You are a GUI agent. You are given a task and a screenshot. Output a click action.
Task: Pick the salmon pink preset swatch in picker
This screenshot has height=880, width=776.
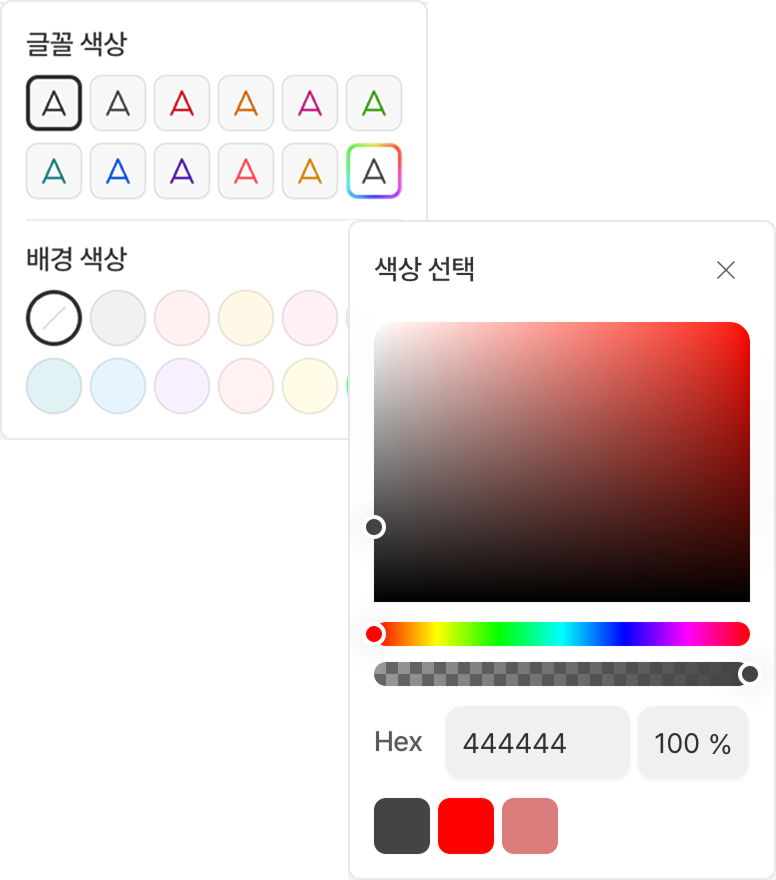click(530, 826)
